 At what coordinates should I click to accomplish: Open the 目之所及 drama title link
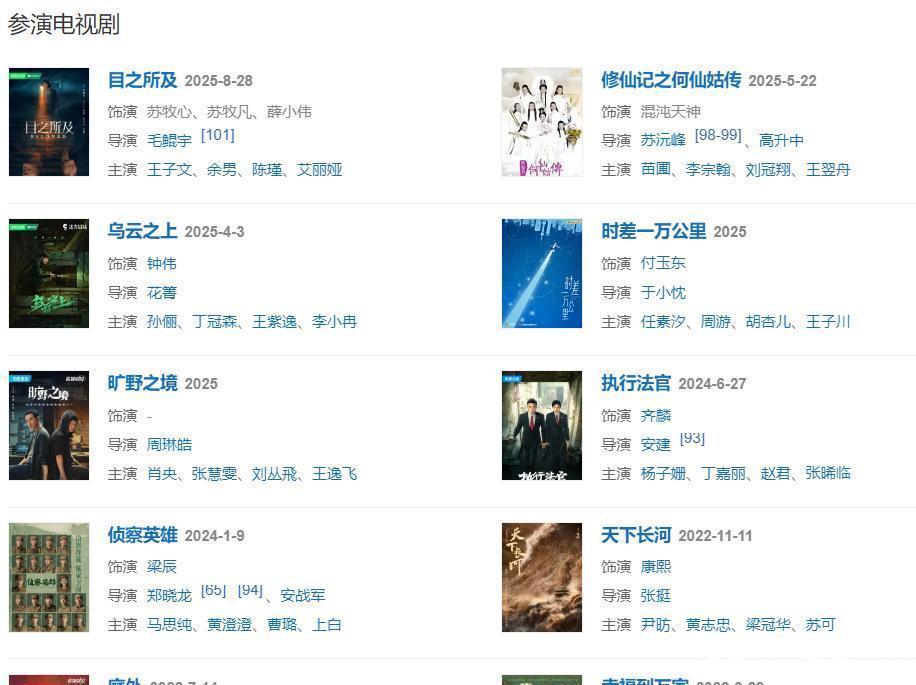click(x=142, y=80)
